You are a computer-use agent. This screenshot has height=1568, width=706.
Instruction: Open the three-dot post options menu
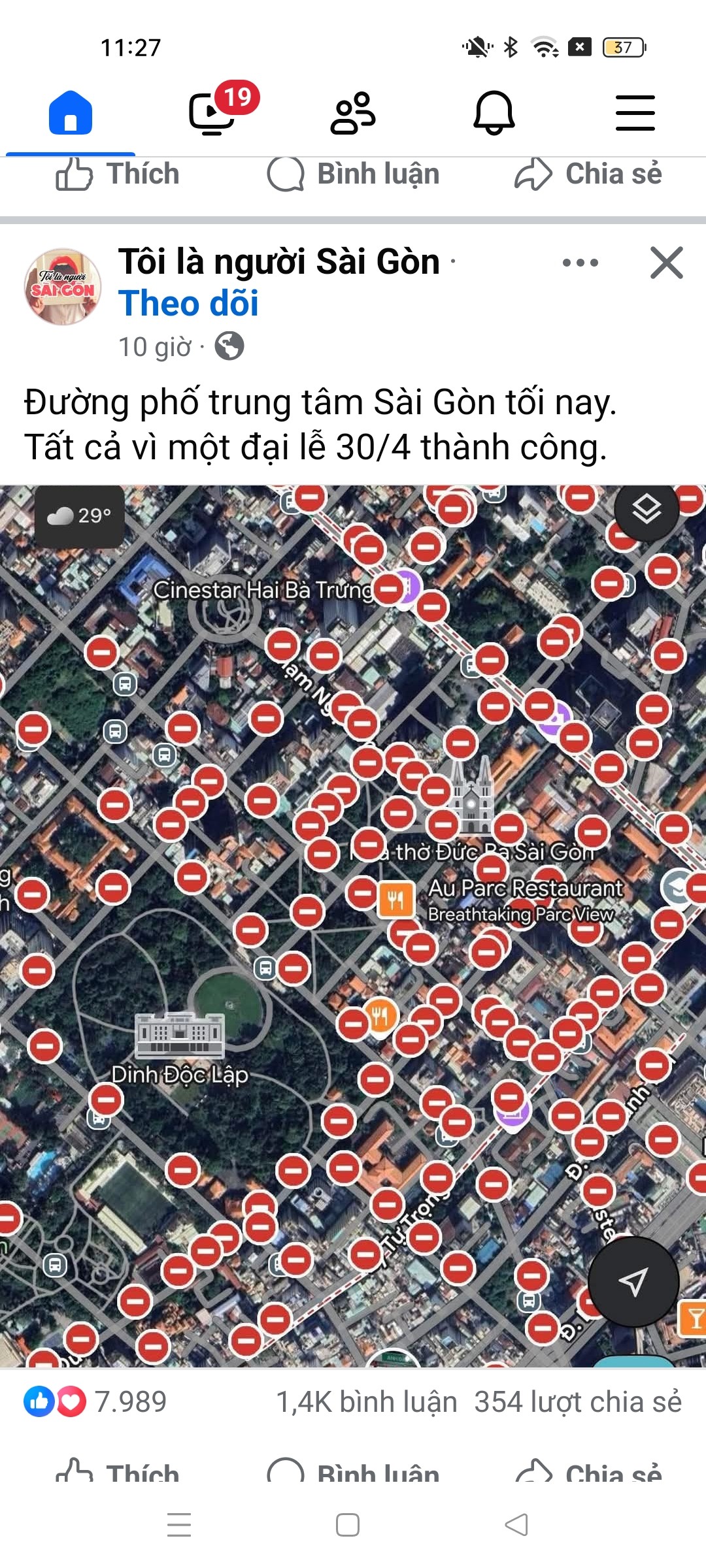(x=580, y=263)
